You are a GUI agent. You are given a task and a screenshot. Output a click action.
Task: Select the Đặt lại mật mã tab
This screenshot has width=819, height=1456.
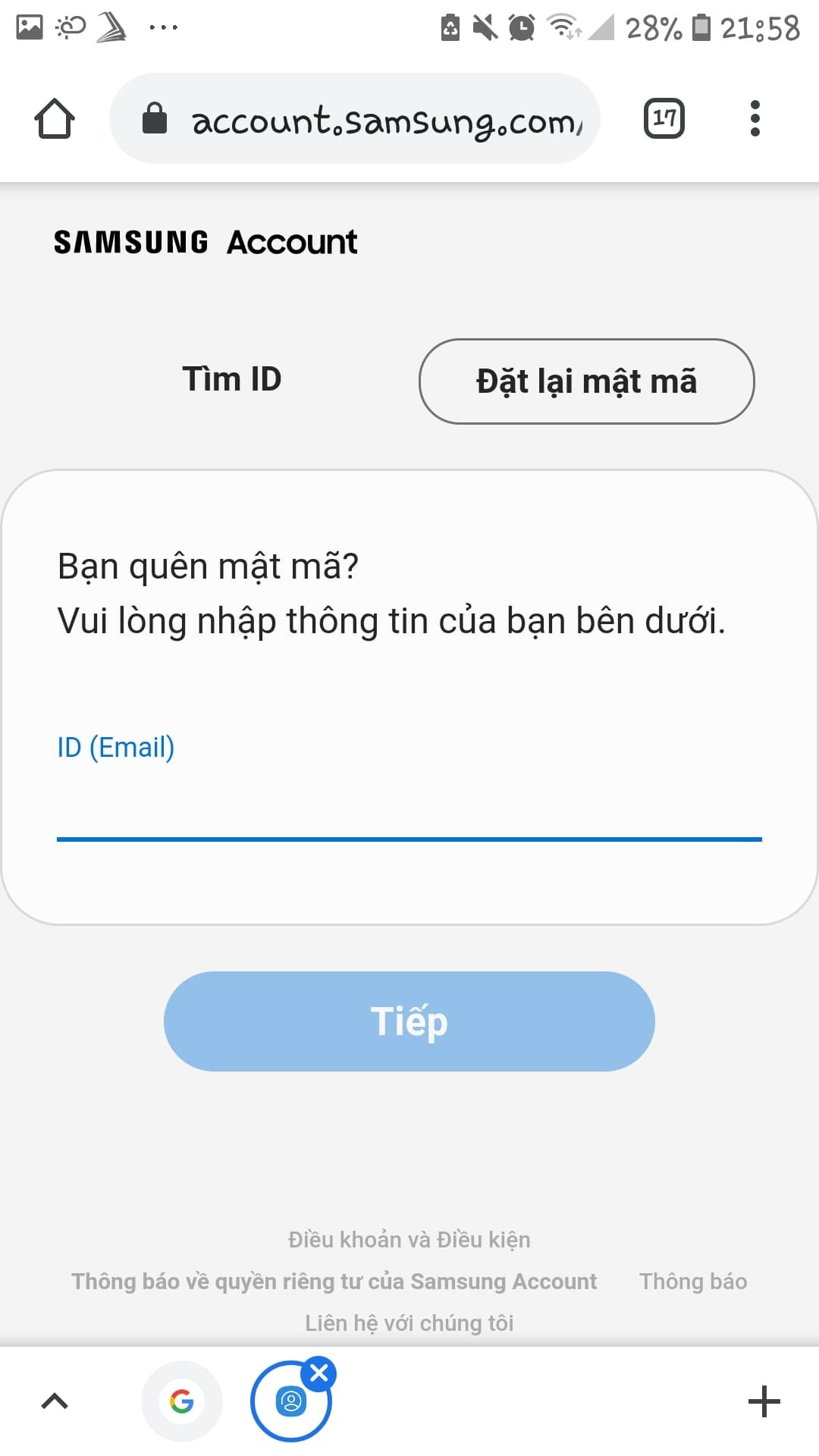[x=586, y=381]
